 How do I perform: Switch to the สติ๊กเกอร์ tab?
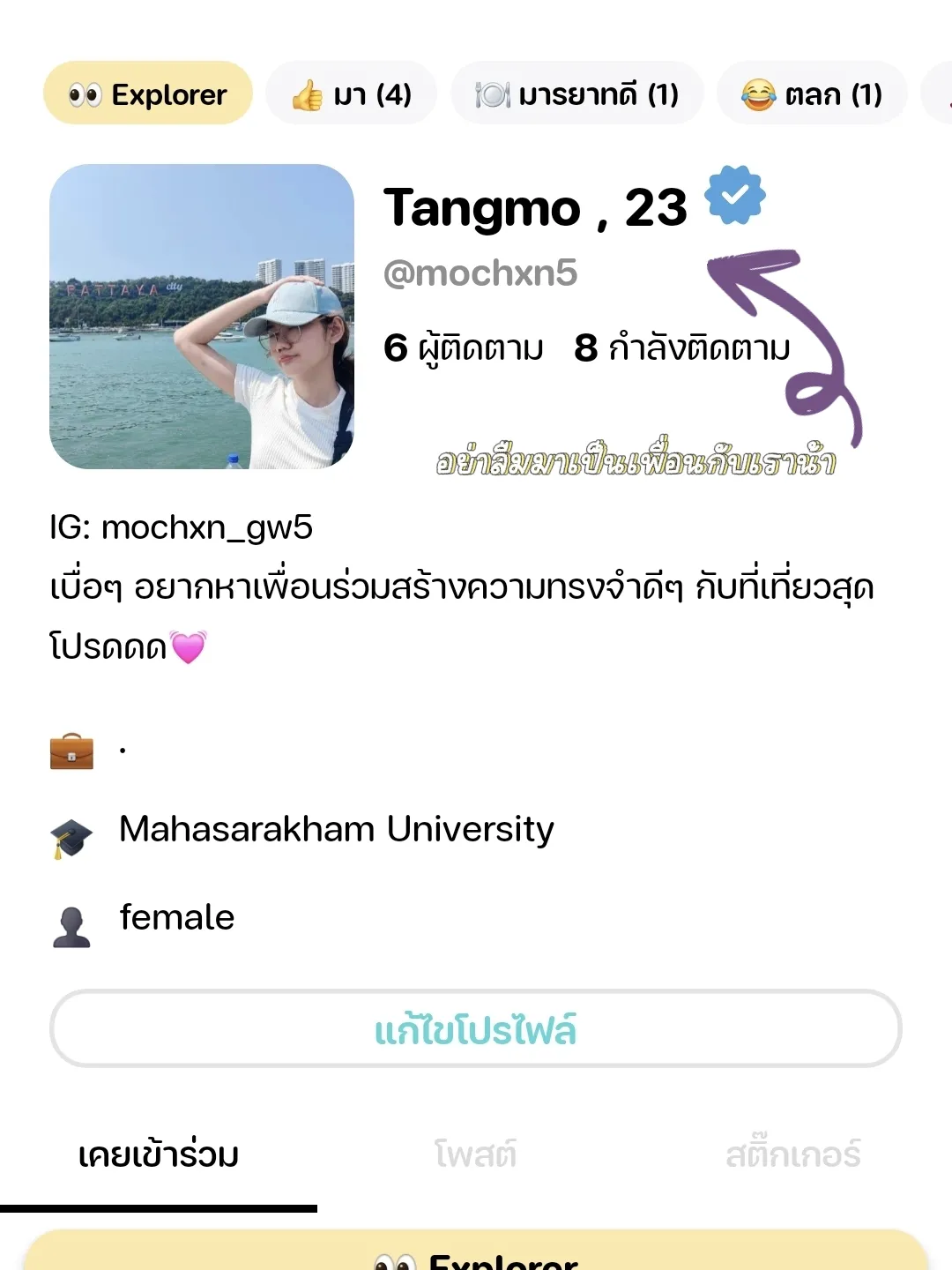pos(792,1153)
